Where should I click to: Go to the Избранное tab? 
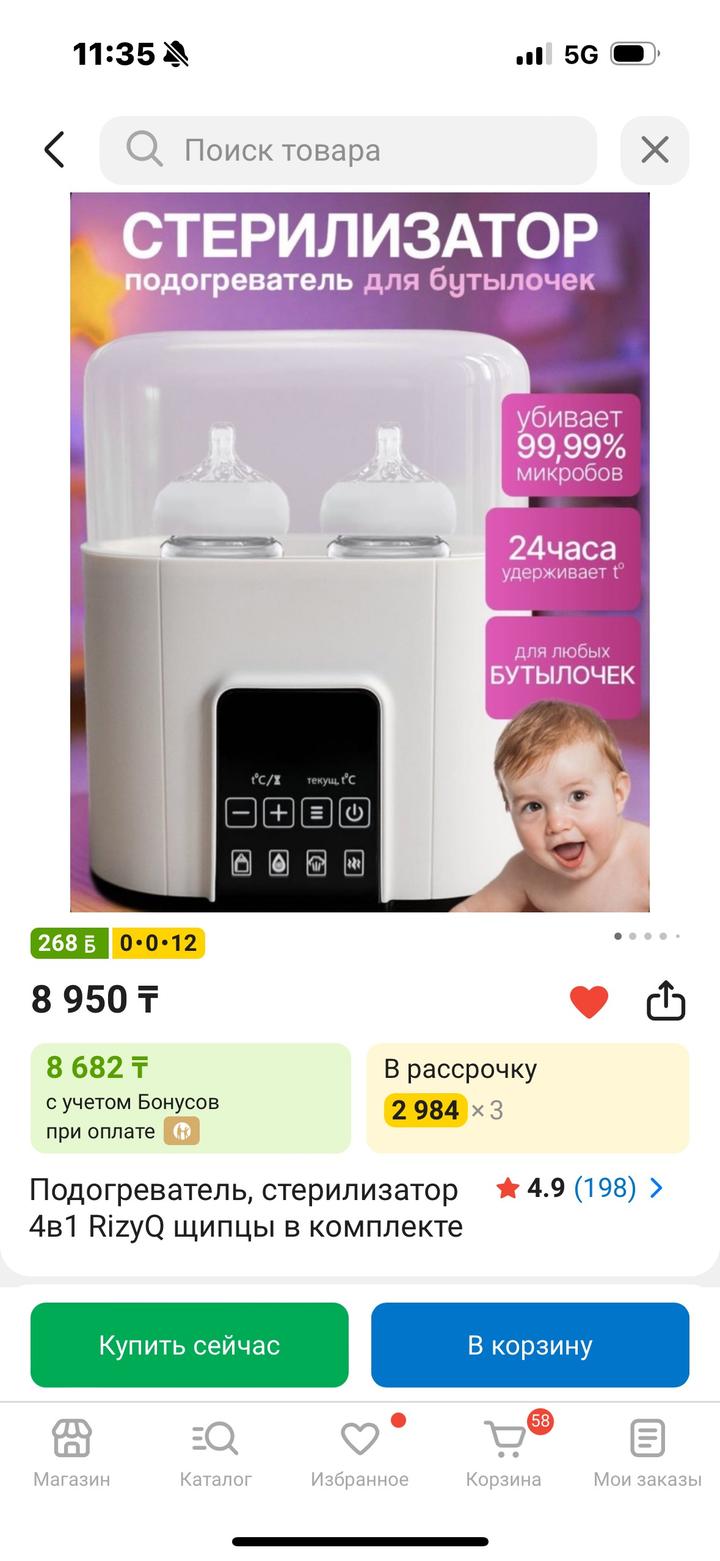tap(359, 1453)
